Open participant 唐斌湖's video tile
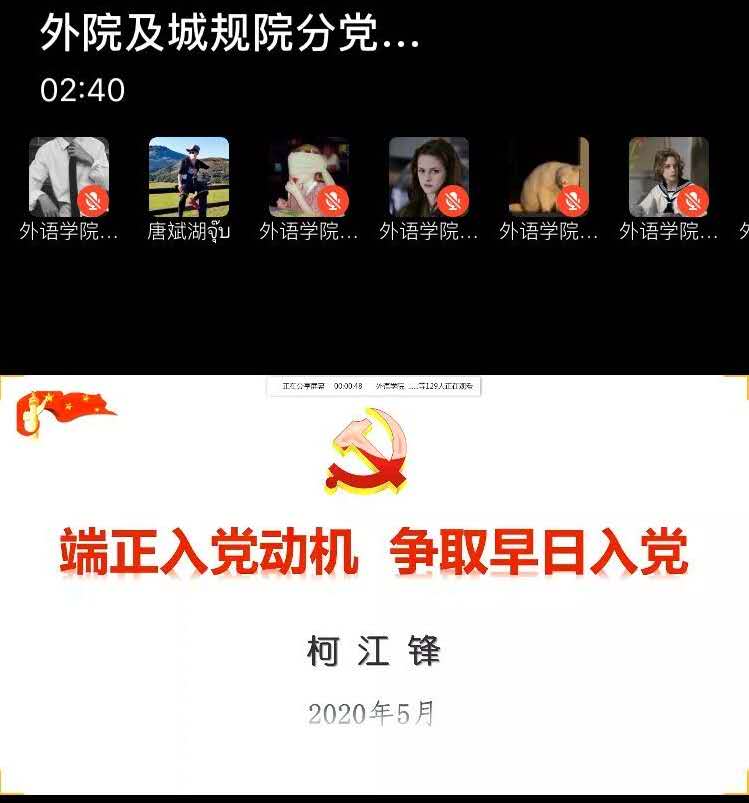 coord(188,178)
